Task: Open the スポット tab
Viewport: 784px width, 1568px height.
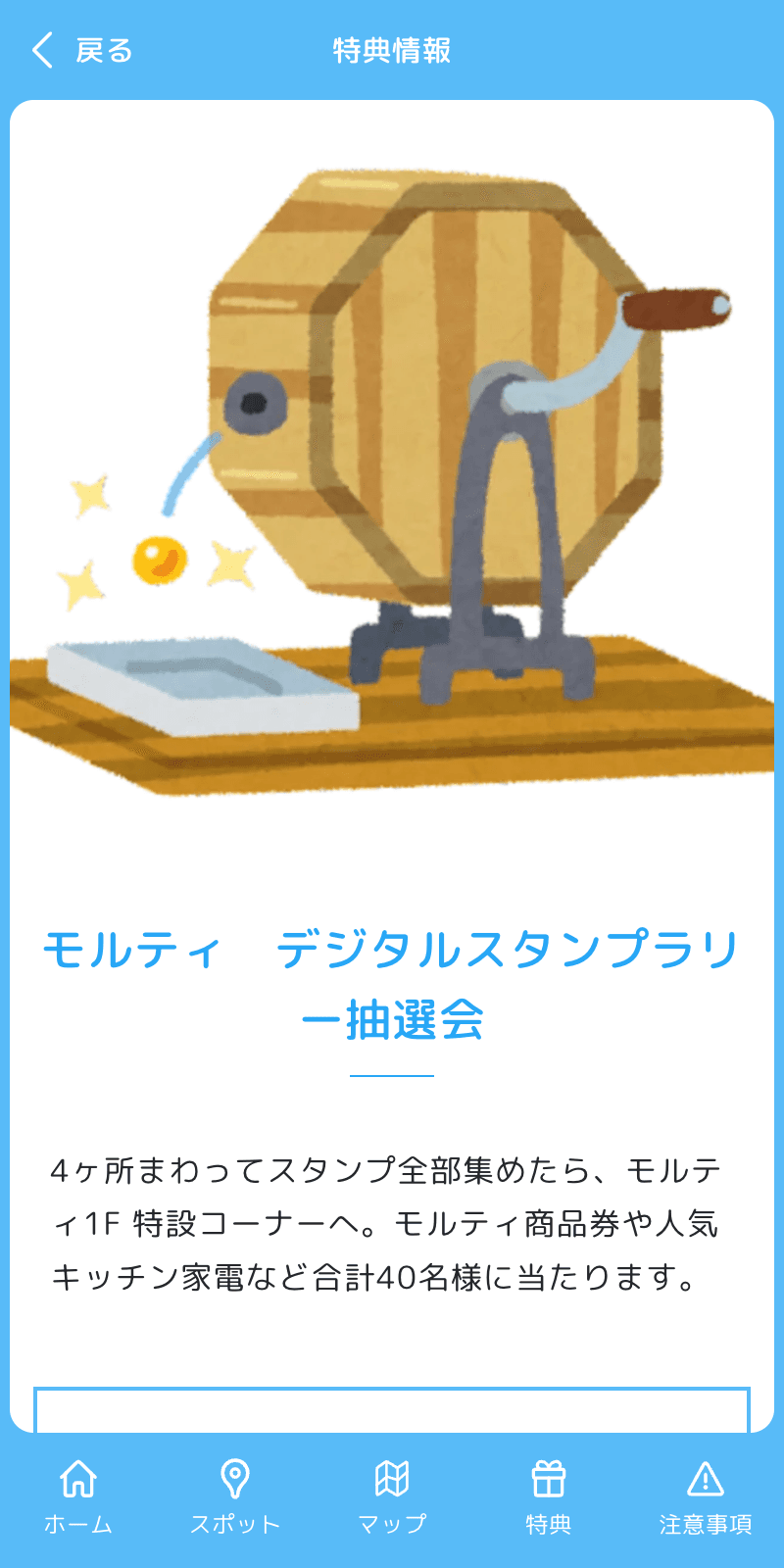Action: 235,1496
